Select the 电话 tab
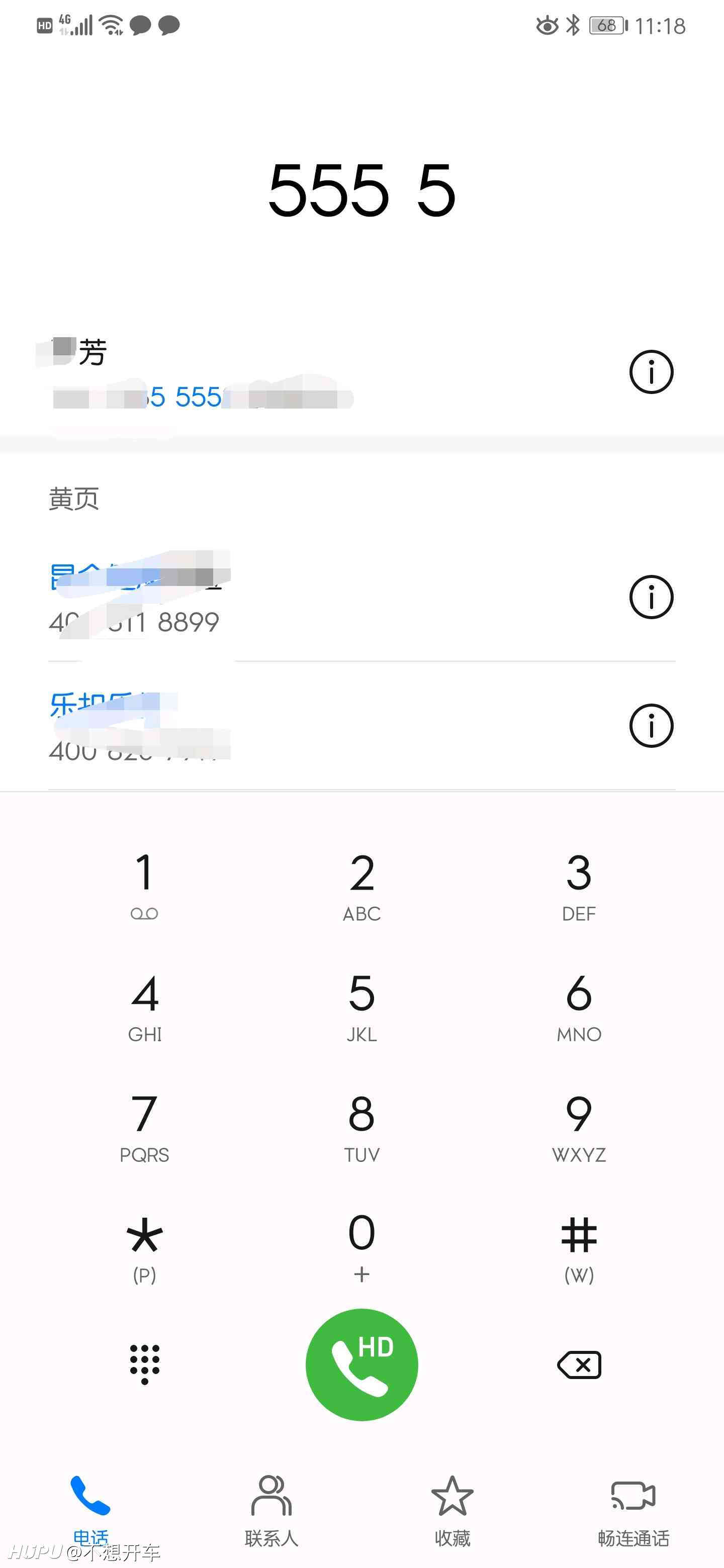724x1568 pixels. coord(90,1511)
